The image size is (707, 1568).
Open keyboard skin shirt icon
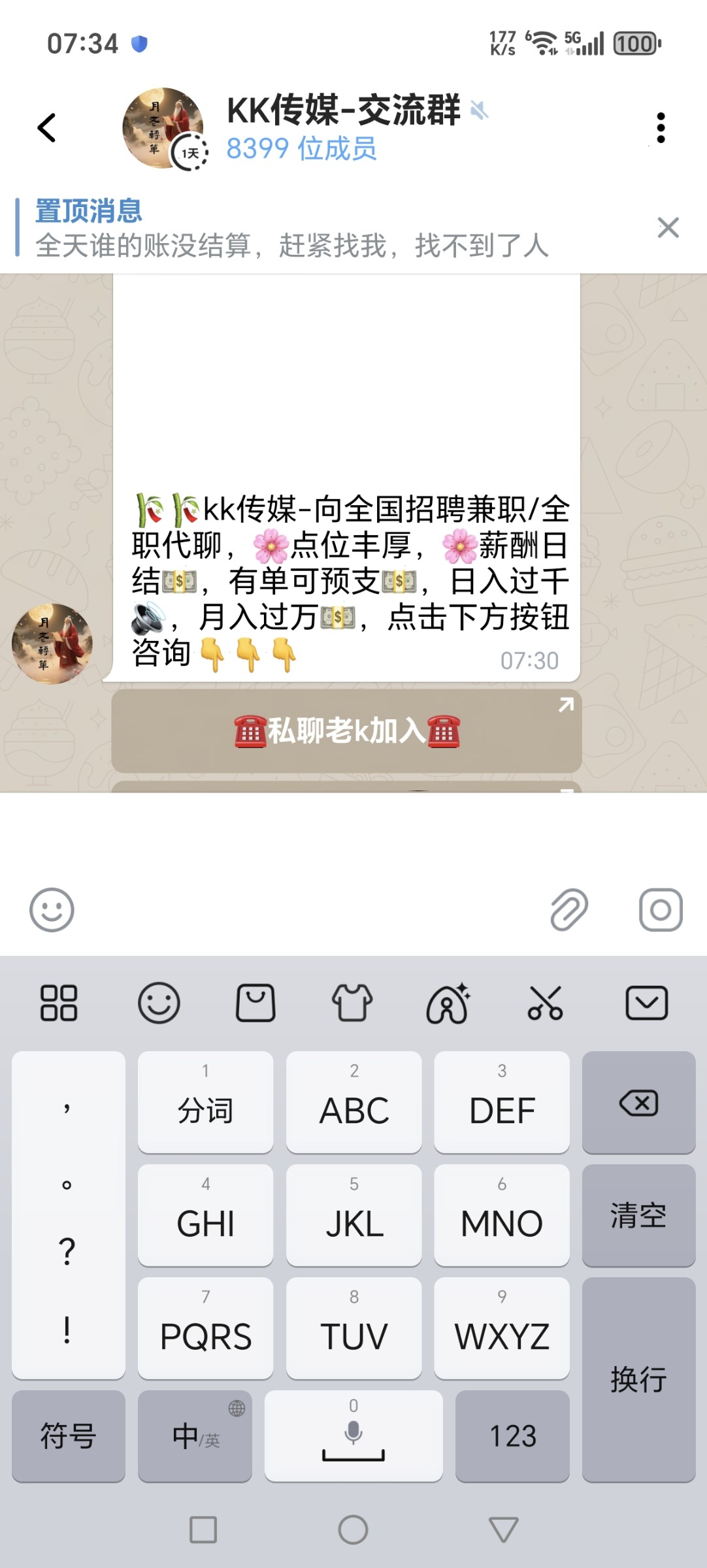(352, 1003)
